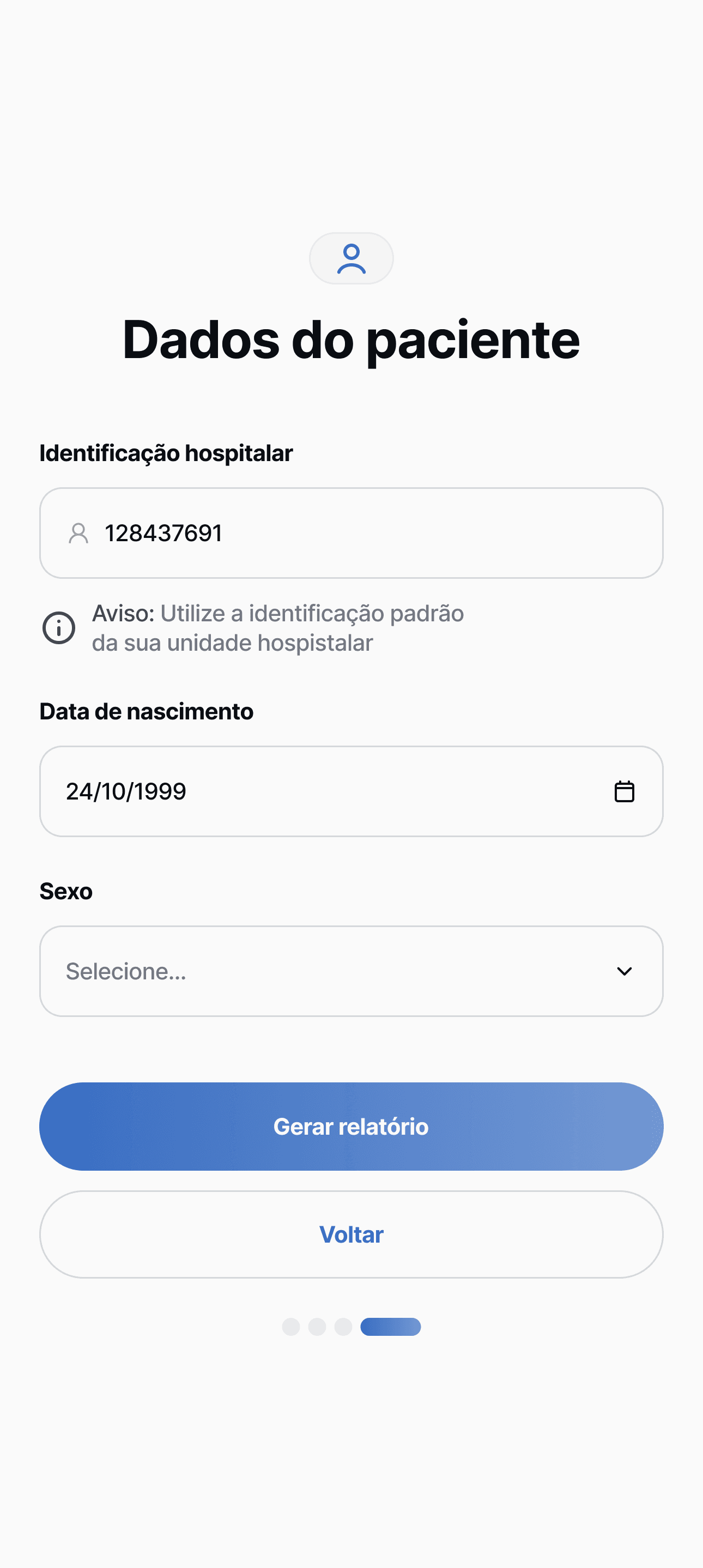The width and height of the screenshot is (703, 1568).
Task: Edit the Identificação hospitalar field
Action: point(365,533)
